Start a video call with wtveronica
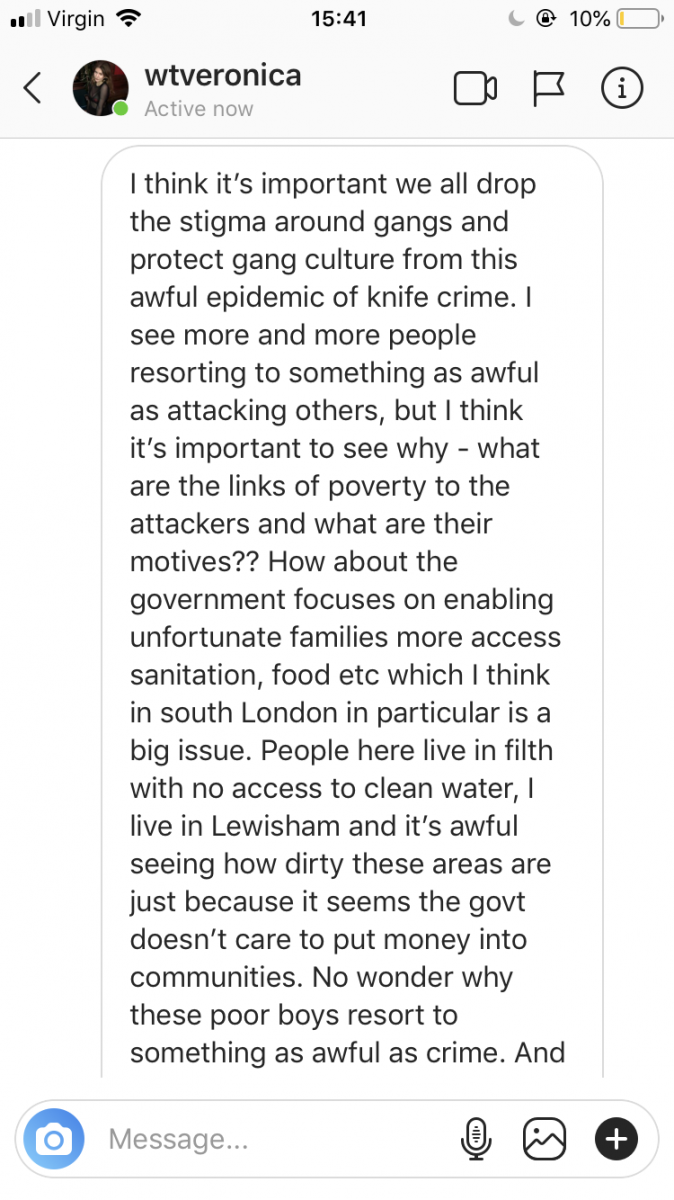The height and width of the screenshot is (1200, 674). [x=475, y=89]
